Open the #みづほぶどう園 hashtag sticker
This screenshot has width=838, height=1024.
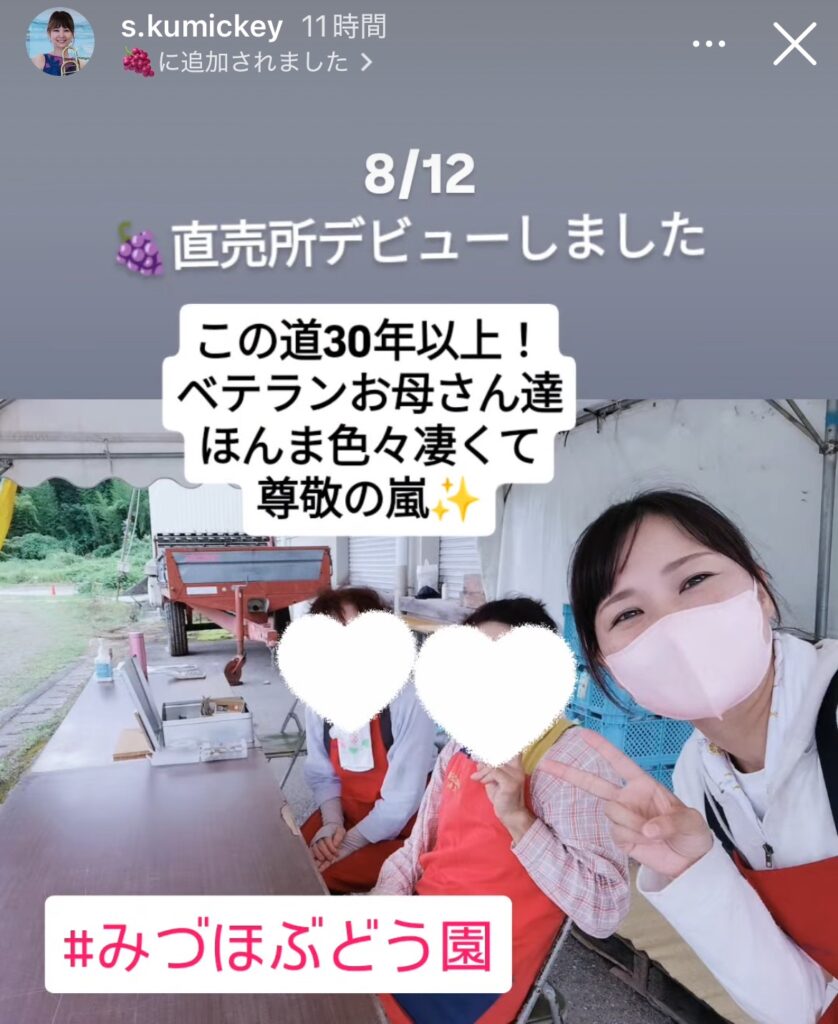point(278,944)
